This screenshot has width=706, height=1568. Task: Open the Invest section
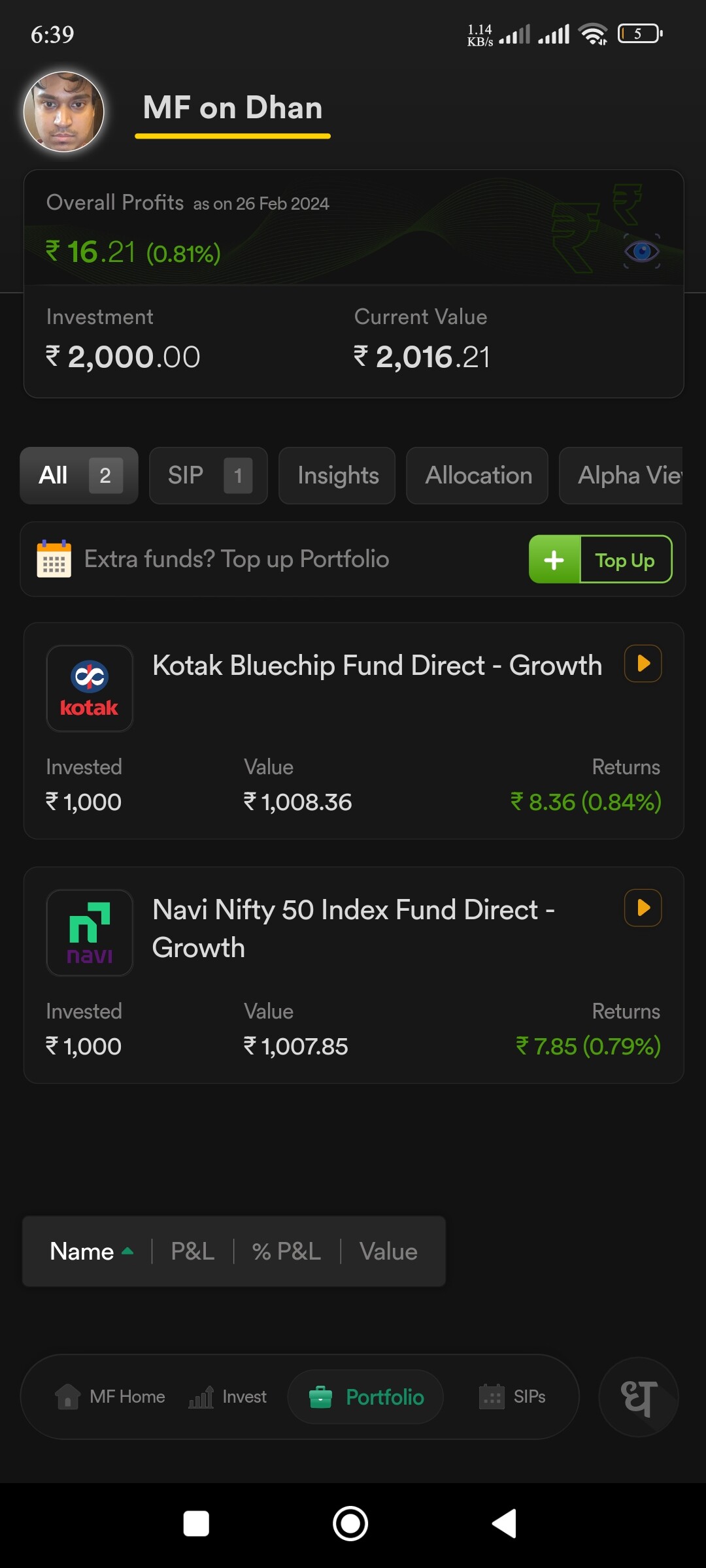227,1397
